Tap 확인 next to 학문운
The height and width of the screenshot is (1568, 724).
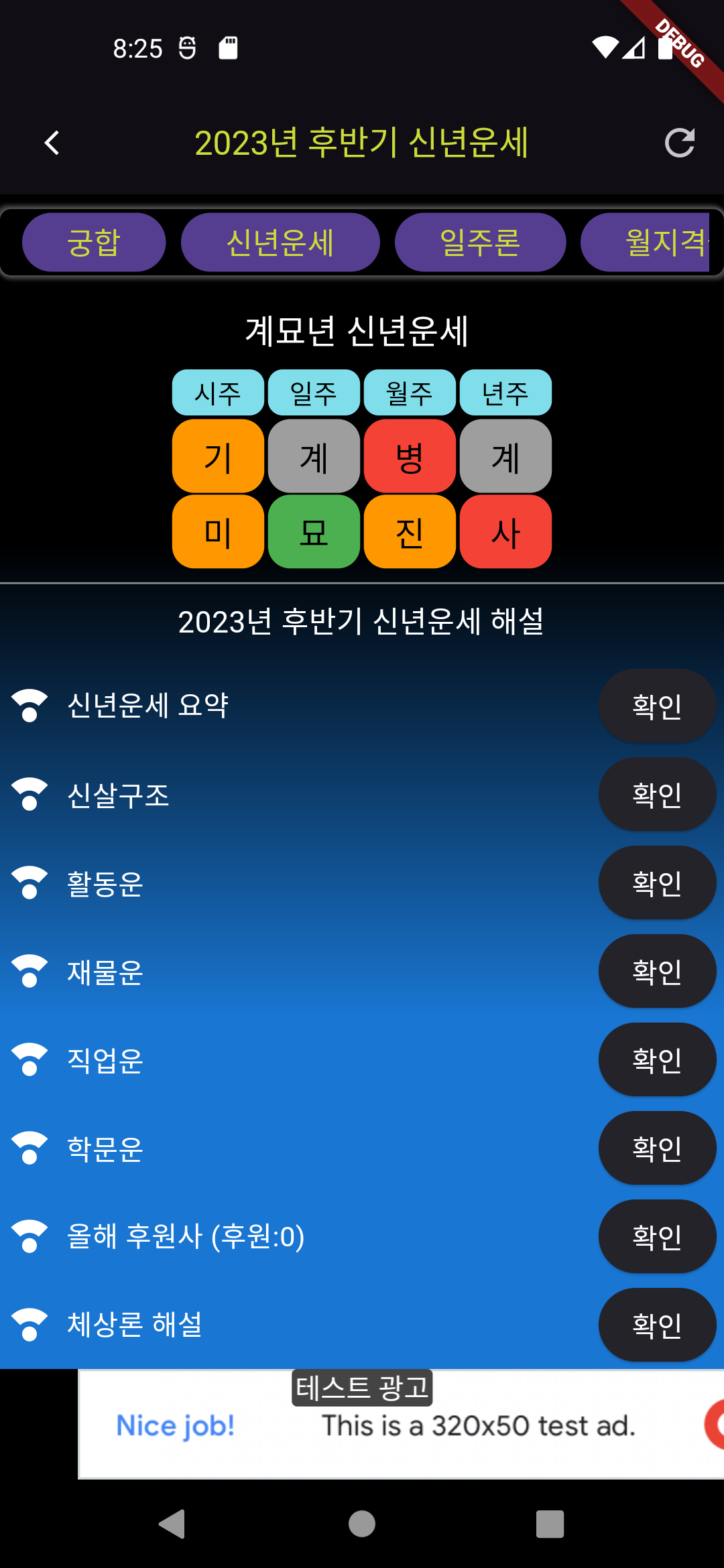point(657,1148)
